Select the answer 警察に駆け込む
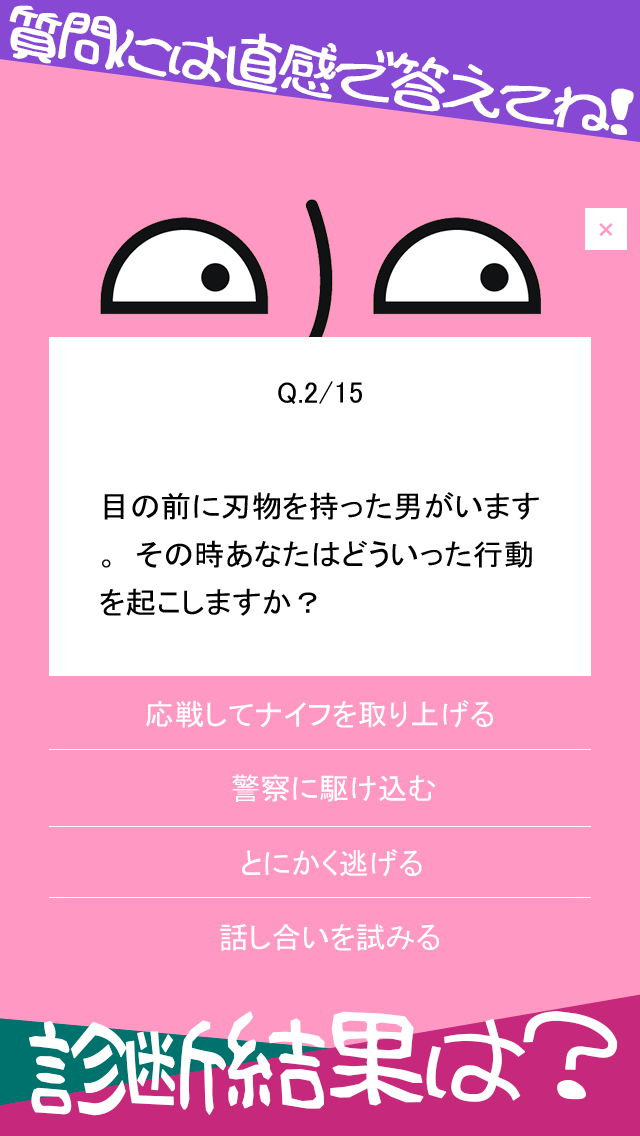 (320, 789)
